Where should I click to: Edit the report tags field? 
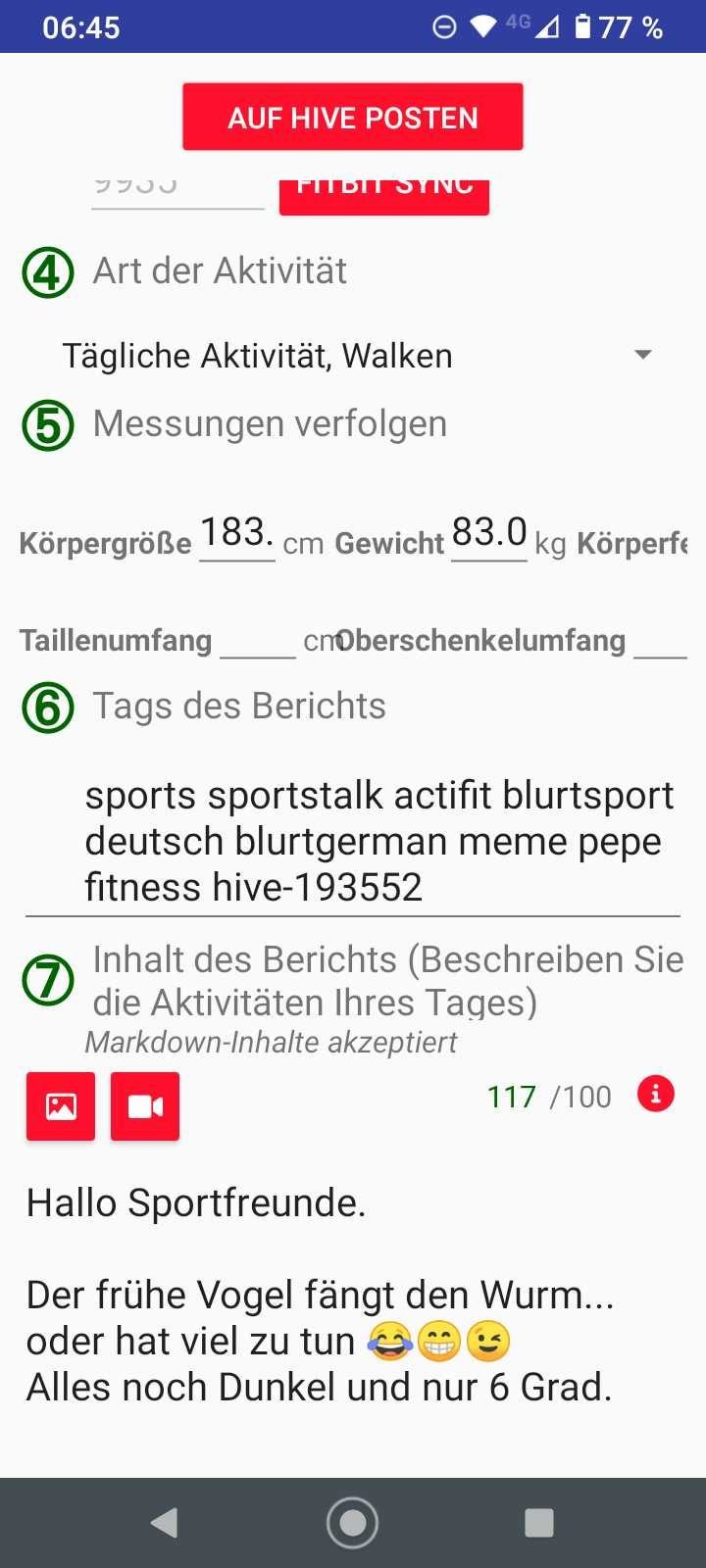coord(353,842)
